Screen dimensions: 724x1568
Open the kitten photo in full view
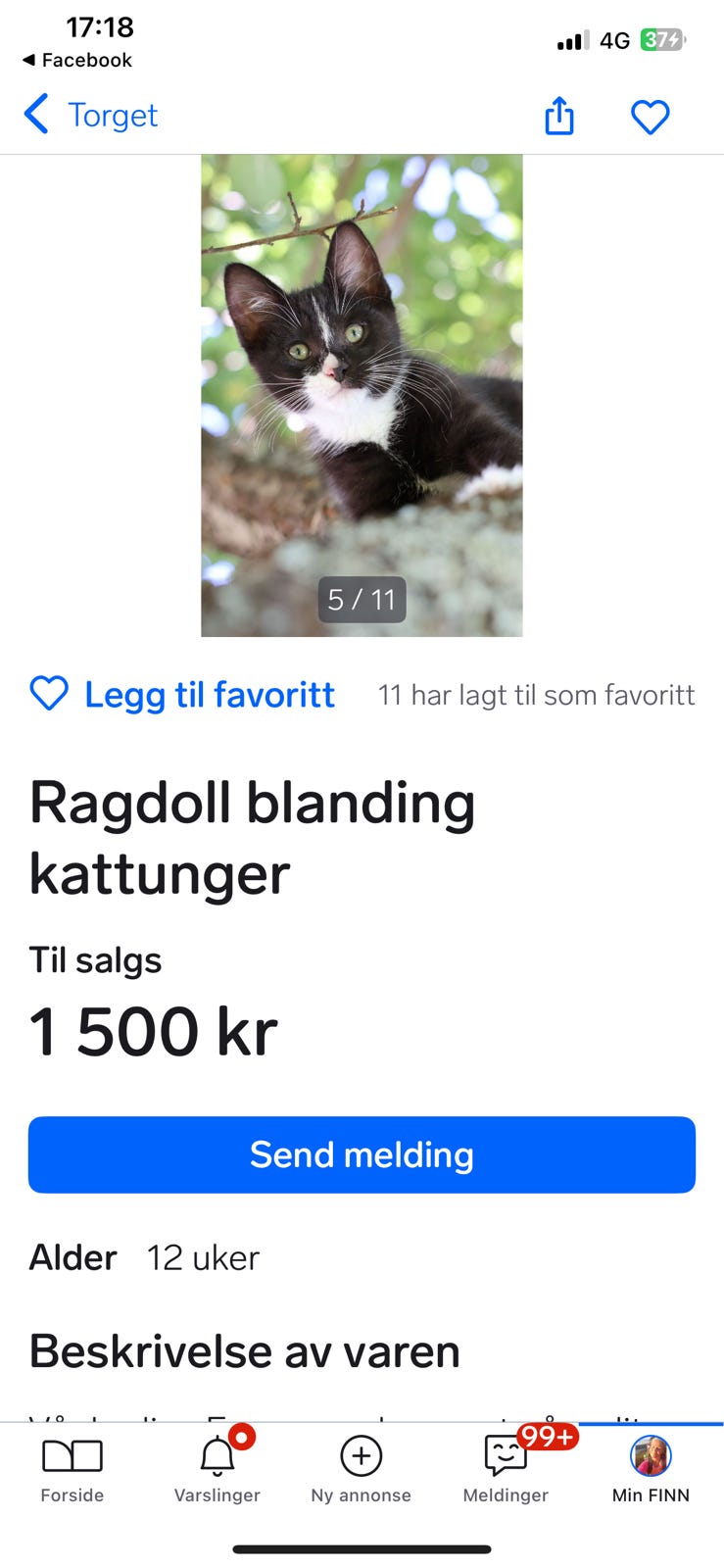pos(362,395)
